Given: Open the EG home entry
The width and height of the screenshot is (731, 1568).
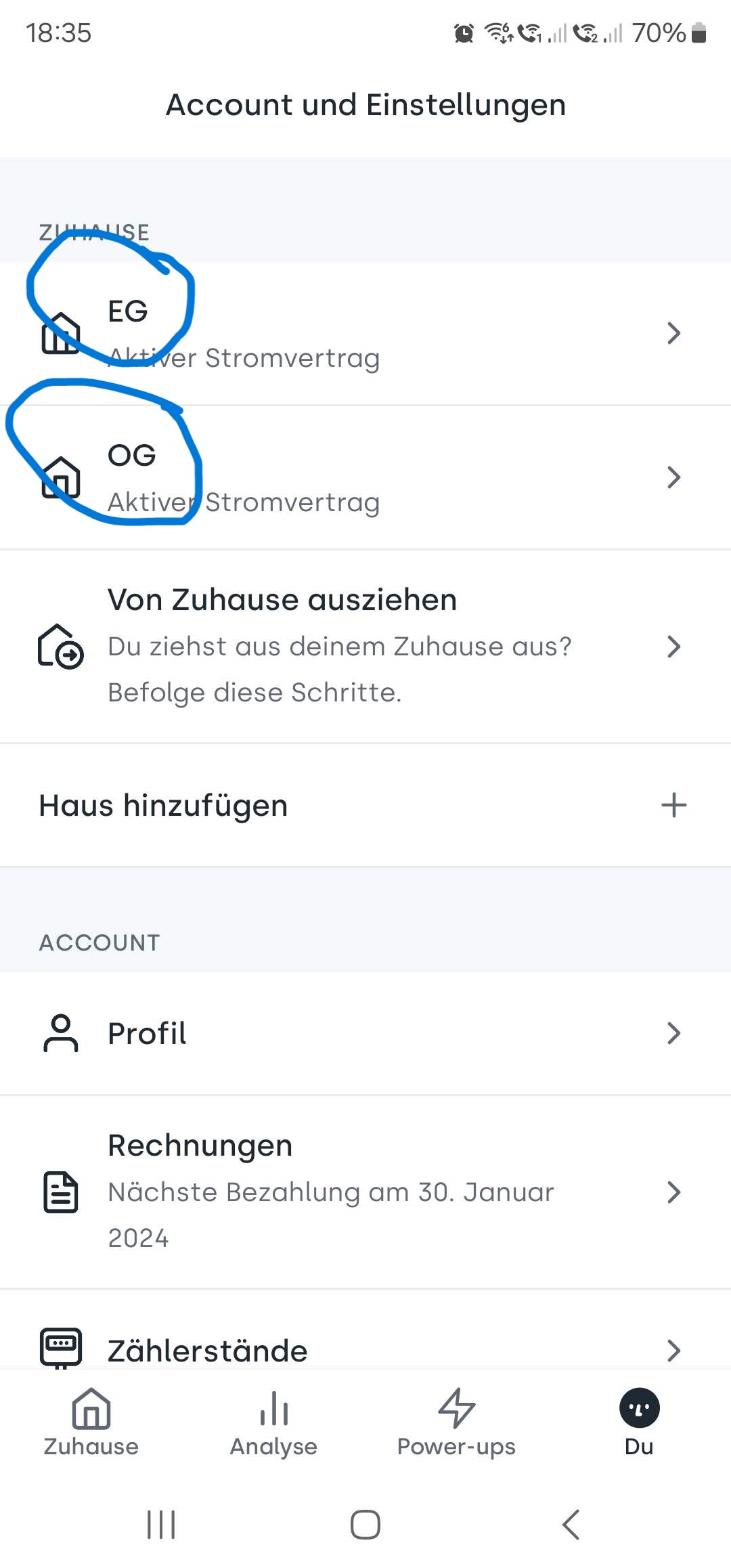Looking at the screenshot, I should pyautogui.click(x=365, y=334).
